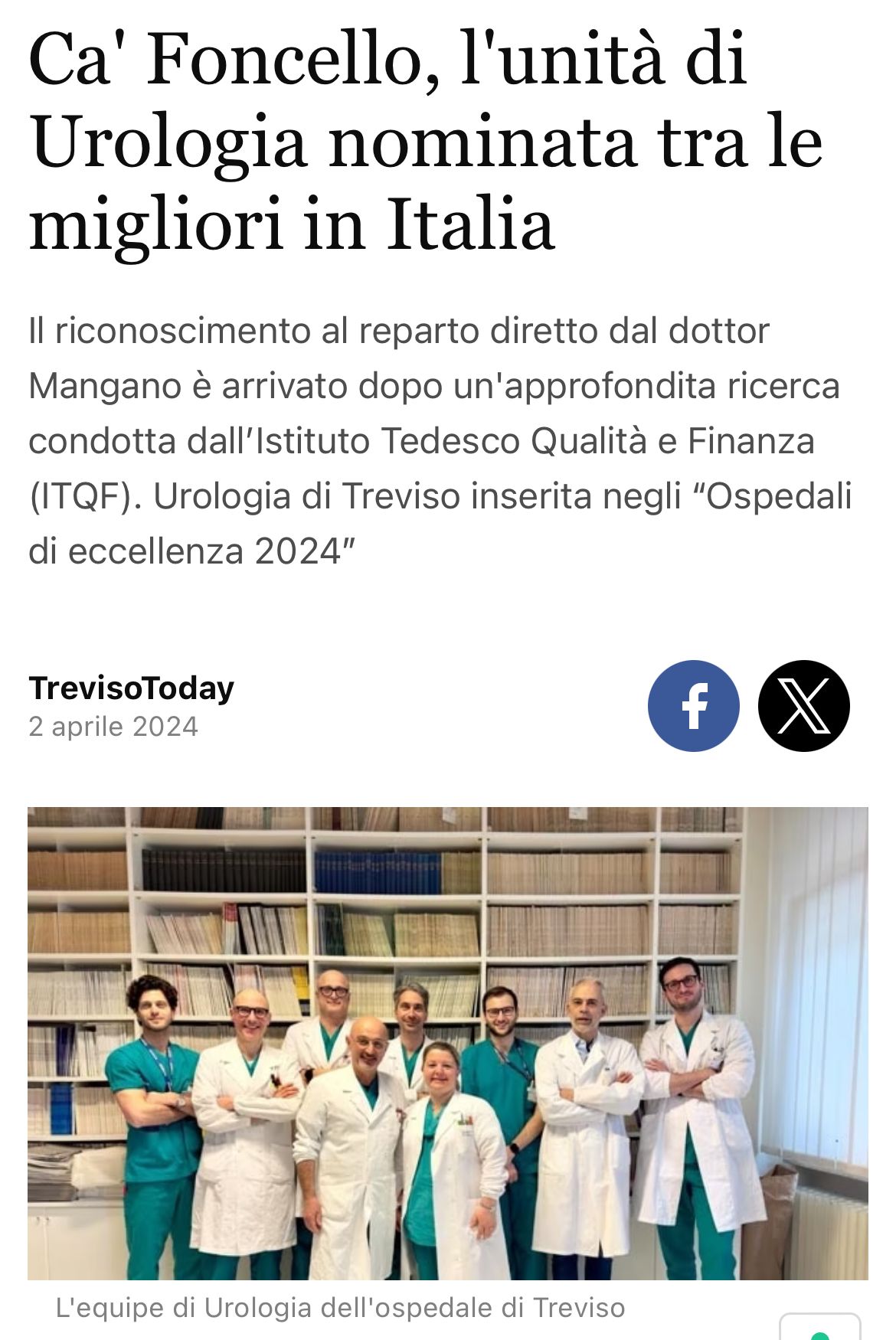
Task: Share the article on Facebook
Action: click(x=693, y=705)
